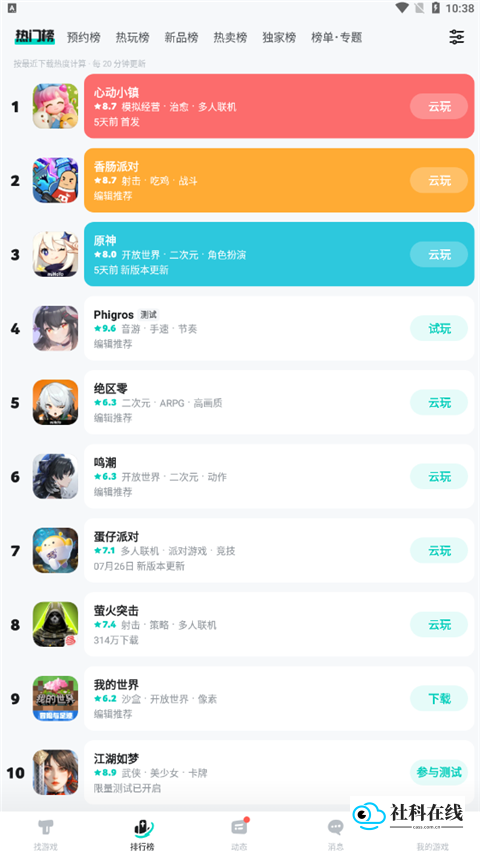480x854 pixels.
Task: Tap 下载 for 我的世界
Action: (439, 699)
